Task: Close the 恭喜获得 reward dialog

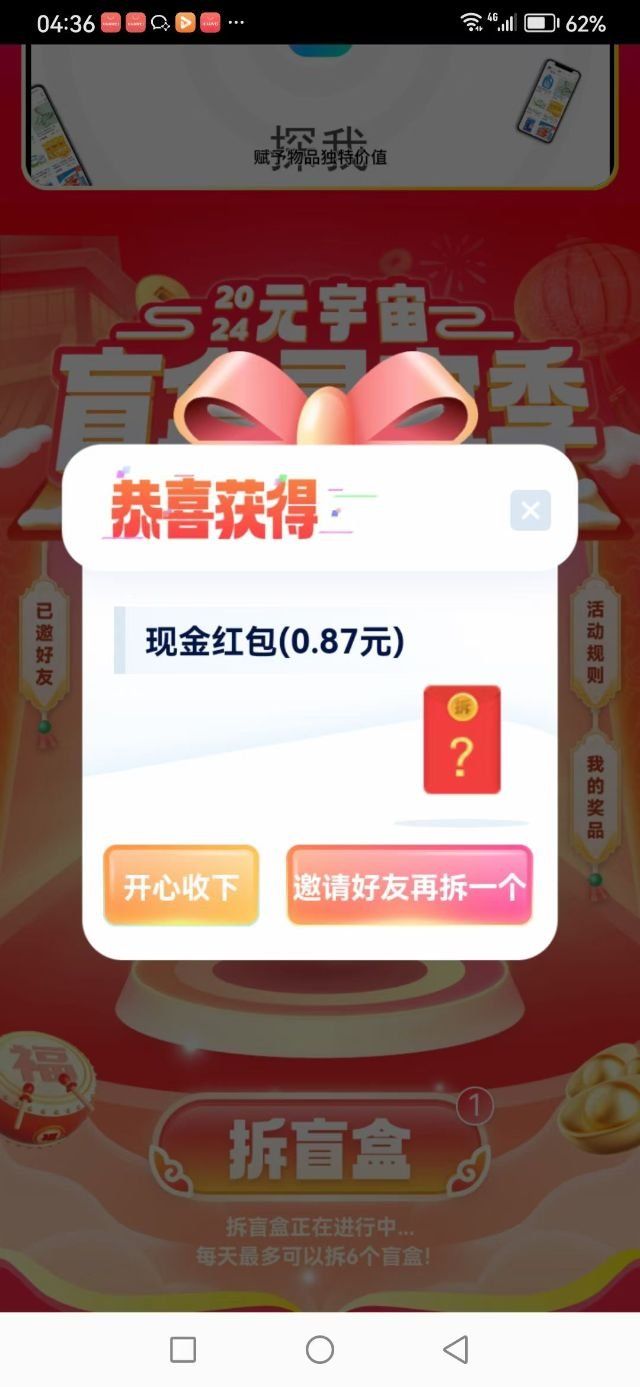Action: [x=530, y=510]
